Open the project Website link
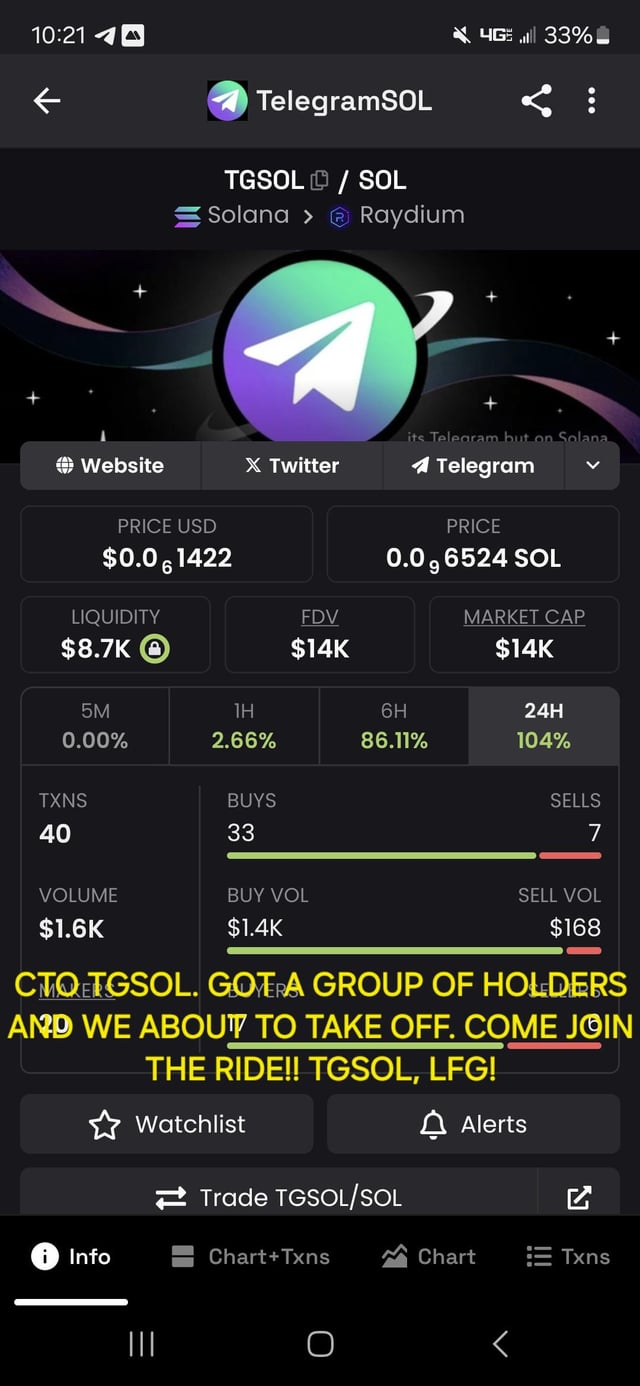This screenshot has width=640, height=1386. click(x=111, y=466)
